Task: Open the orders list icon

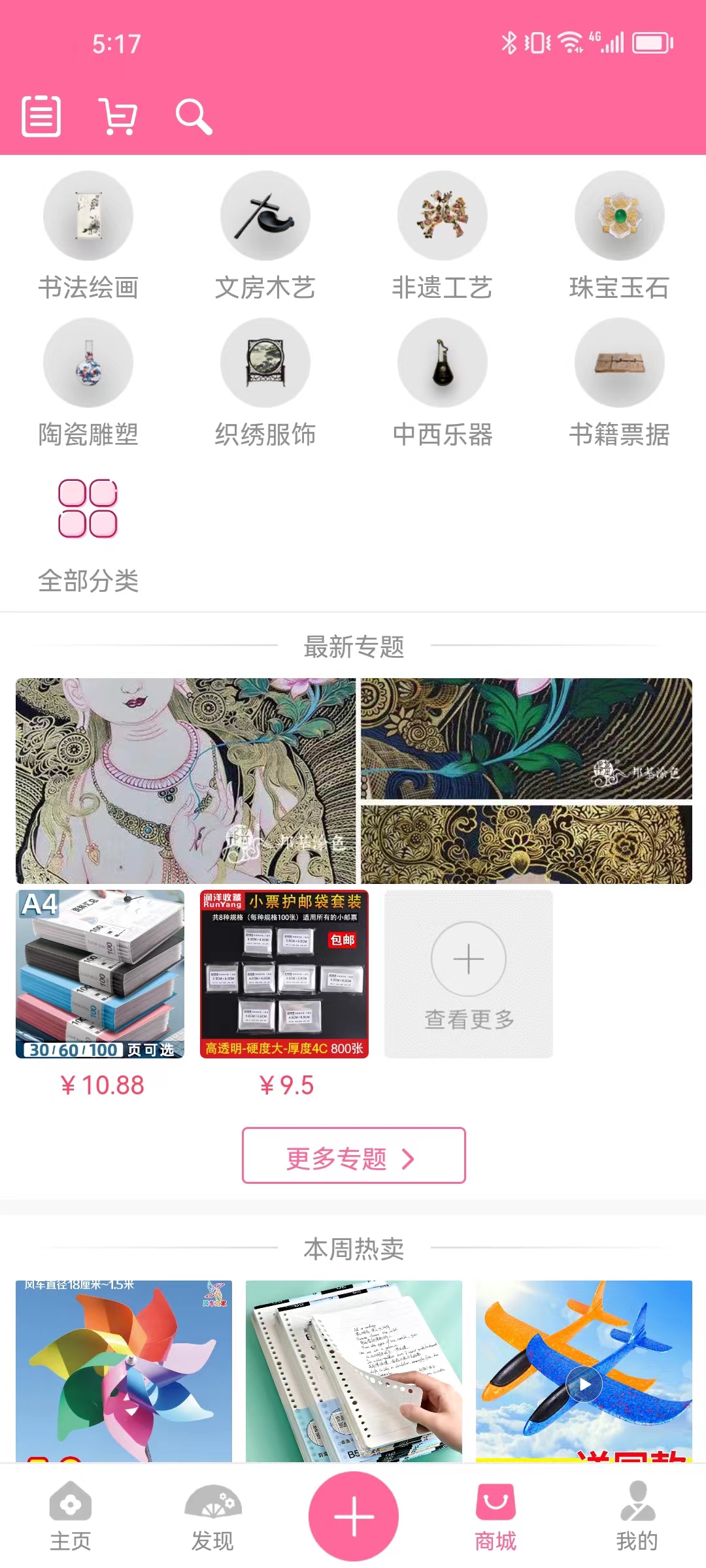Action: (x=41, y=116)
